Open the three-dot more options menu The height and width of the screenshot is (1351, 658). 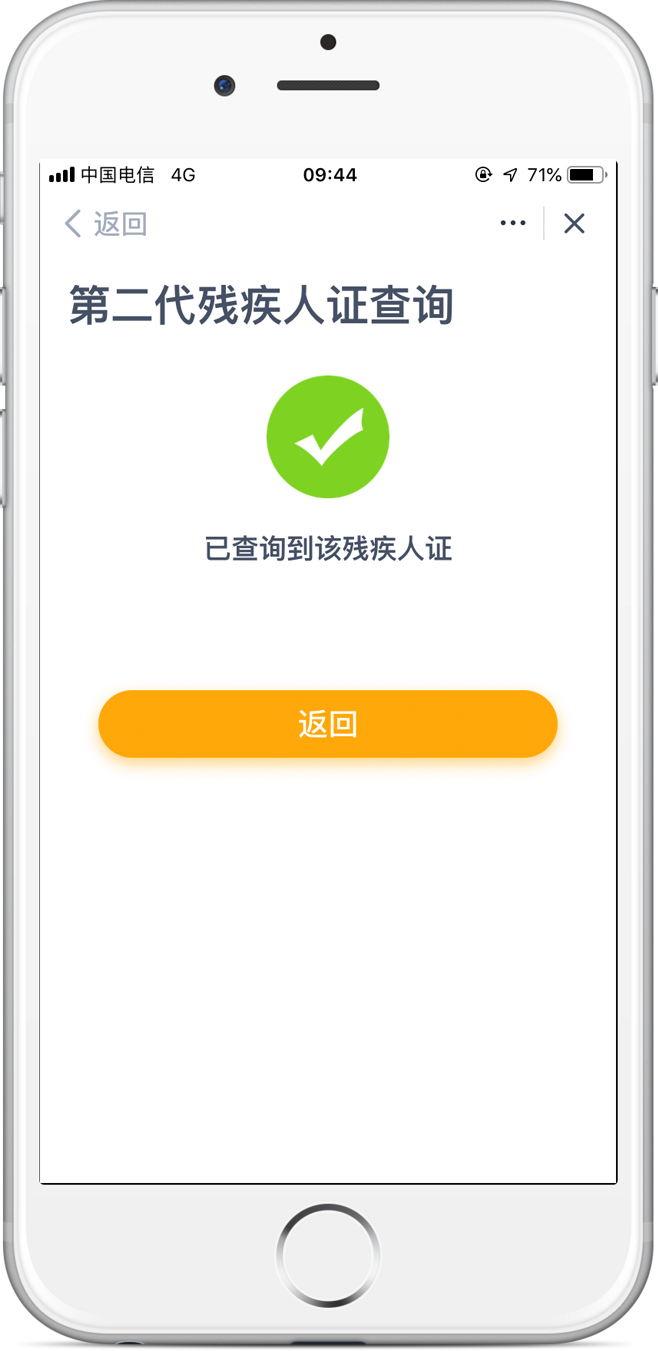[513, 223]
